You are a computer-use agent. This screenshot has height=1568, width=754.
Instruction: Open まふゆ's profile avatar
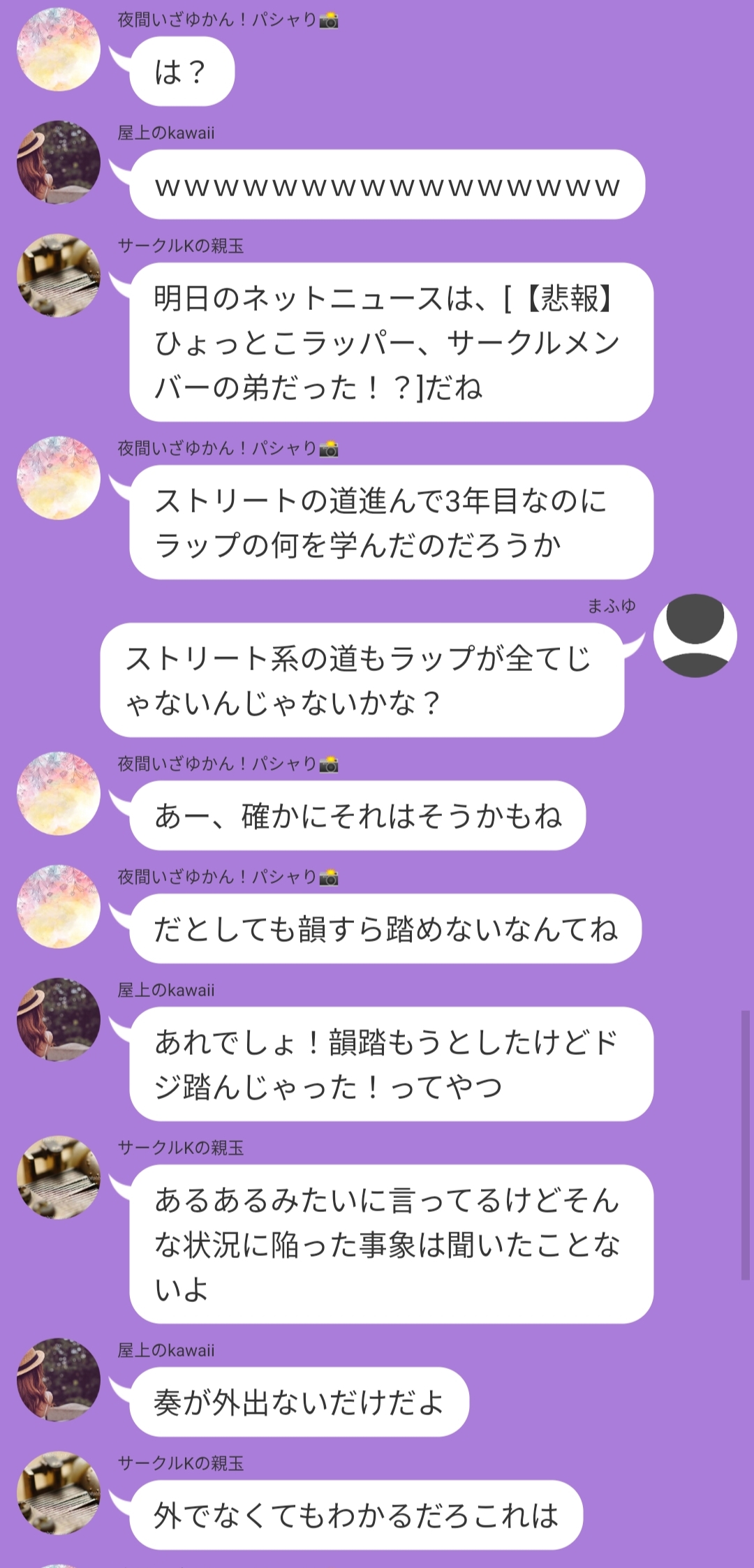tap(695, 635)
